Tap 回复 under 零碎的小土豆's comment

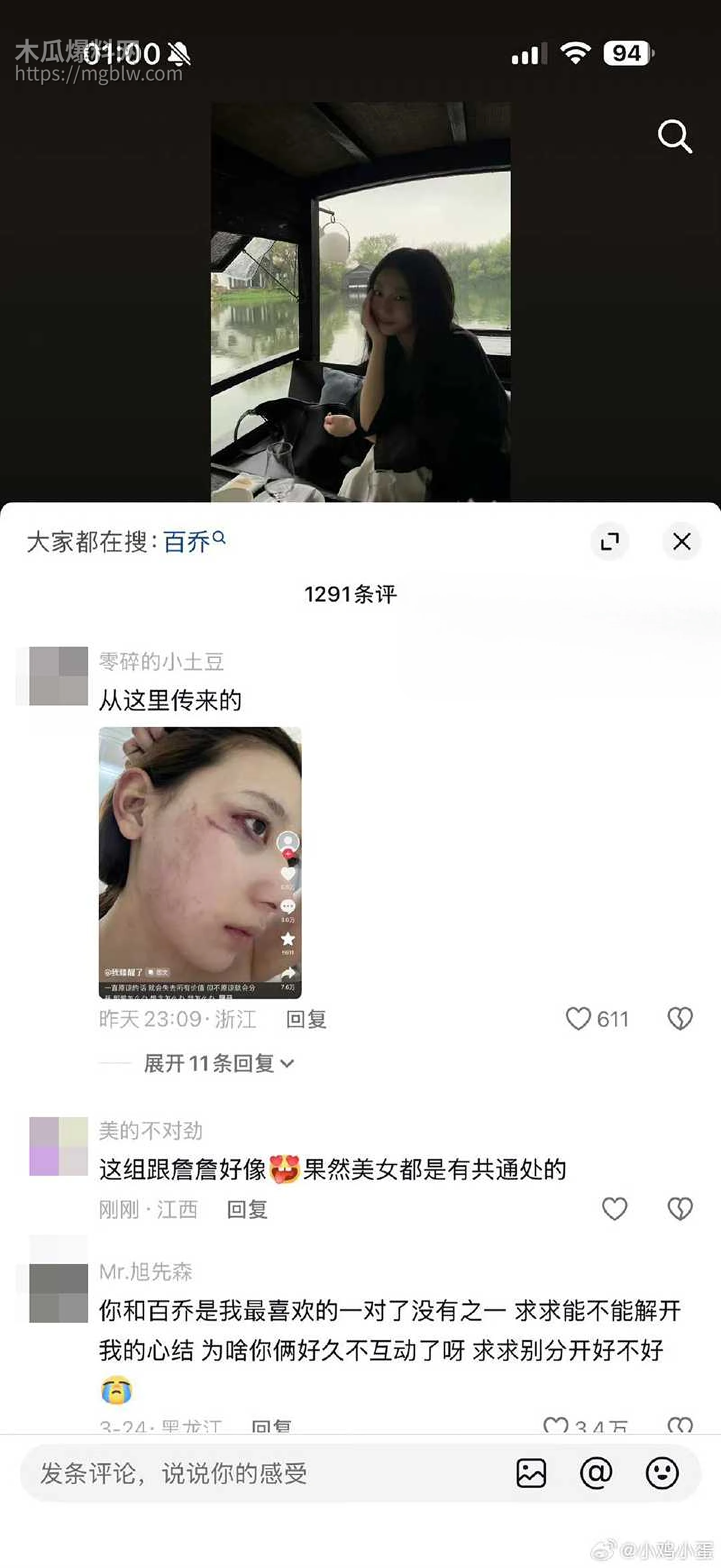pyautogui.click(x=306, y=1020)
